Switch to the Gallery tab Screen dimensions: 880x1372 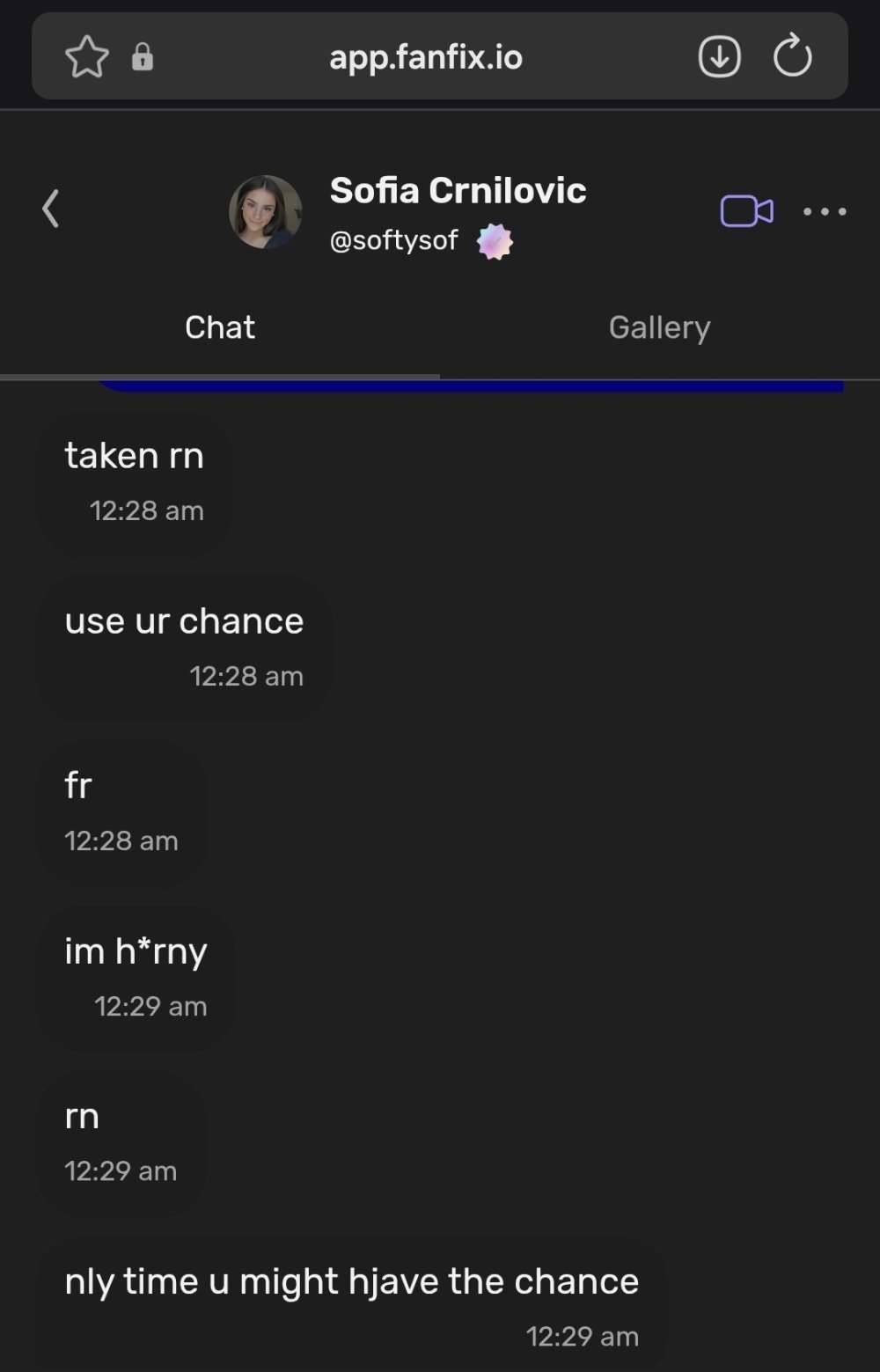659,326
